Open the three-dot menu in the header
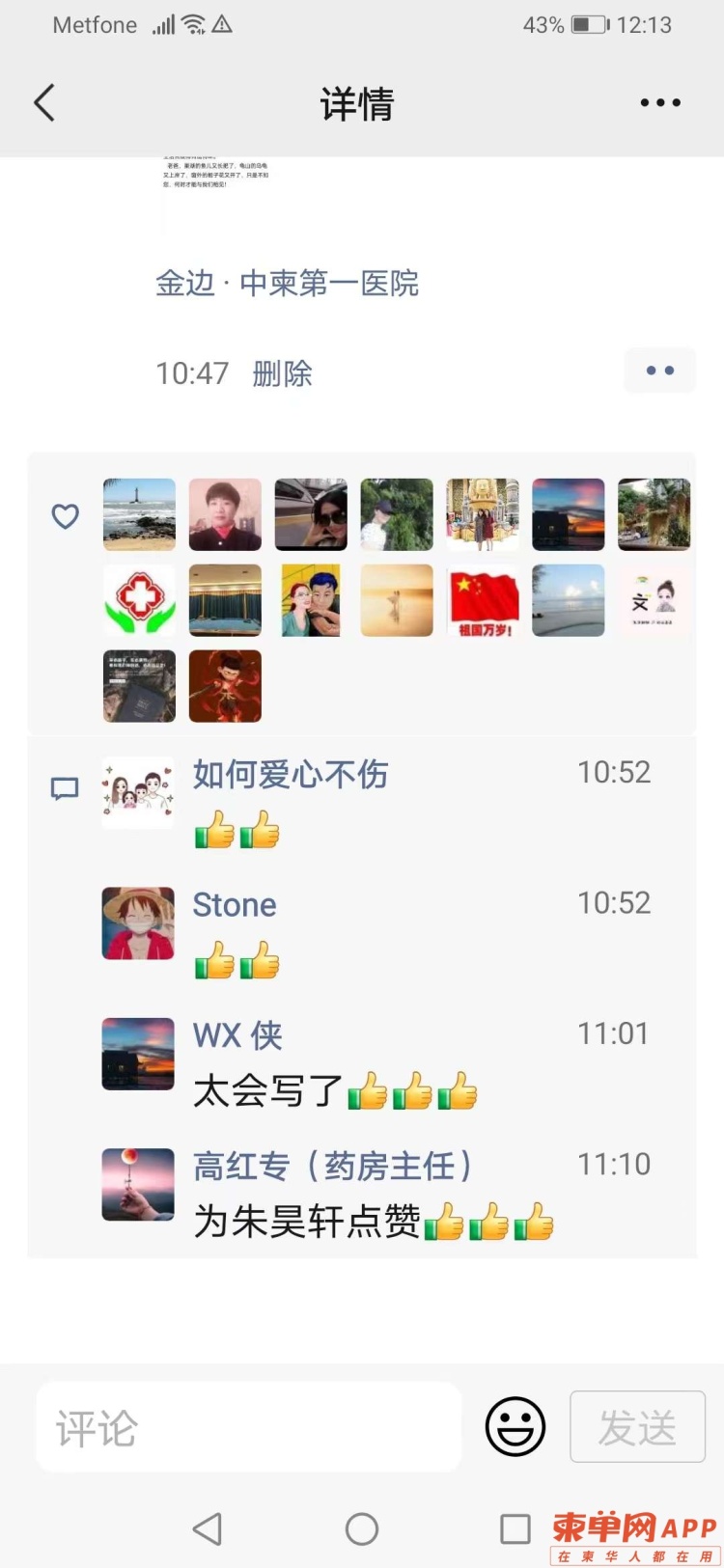The width and height of the screenshot is (724, 1568). point(660,102)
